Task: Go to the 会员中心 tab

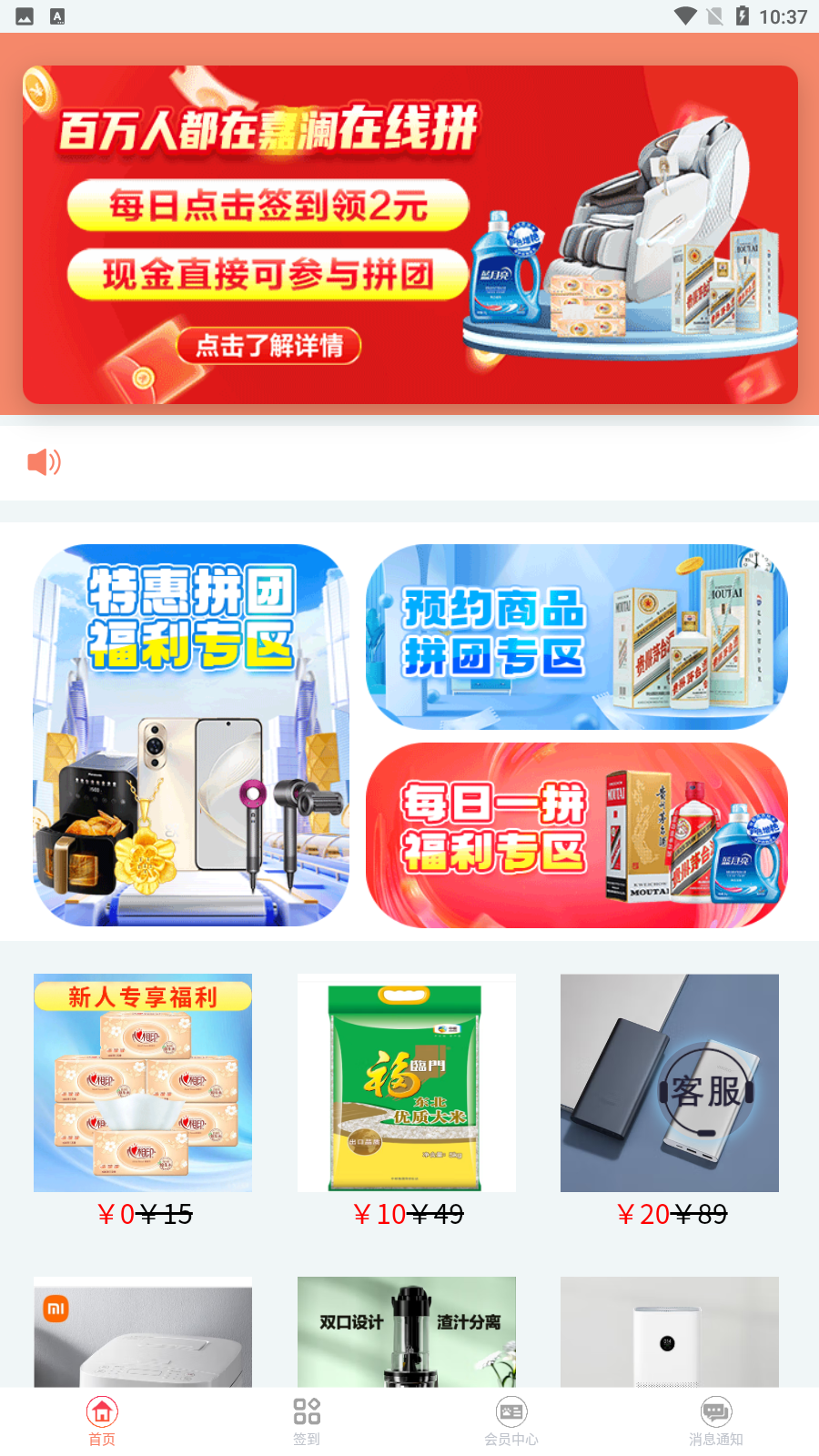Action: 511,1421
